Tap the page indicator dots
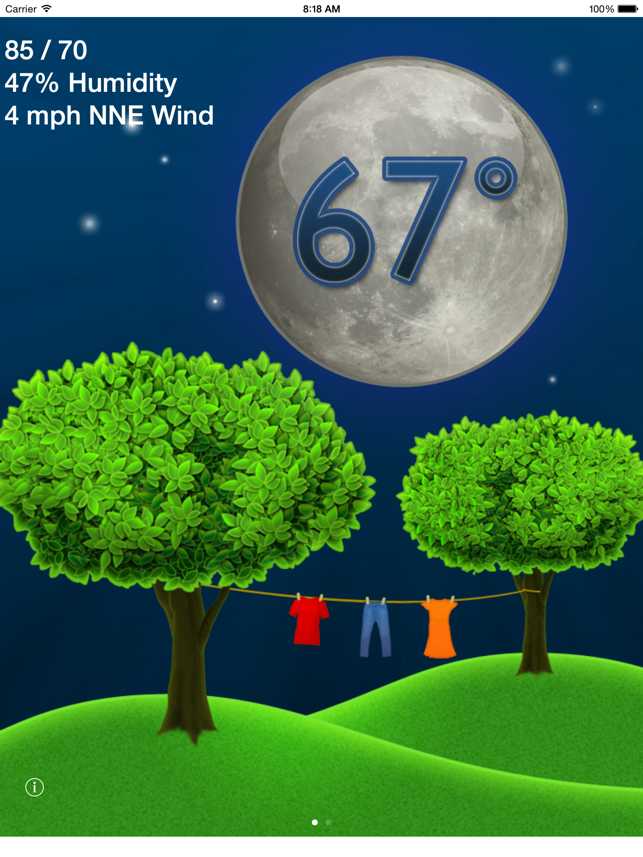643x857 pixels. (321, 822)
